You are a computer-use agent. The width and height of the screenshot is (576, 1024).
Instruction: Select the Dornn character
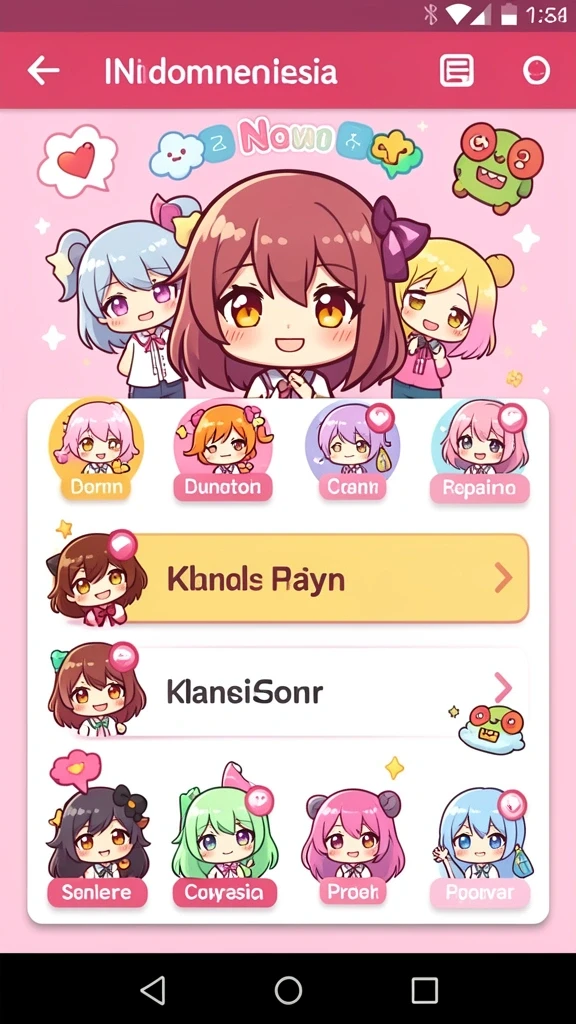click(96, 452)
